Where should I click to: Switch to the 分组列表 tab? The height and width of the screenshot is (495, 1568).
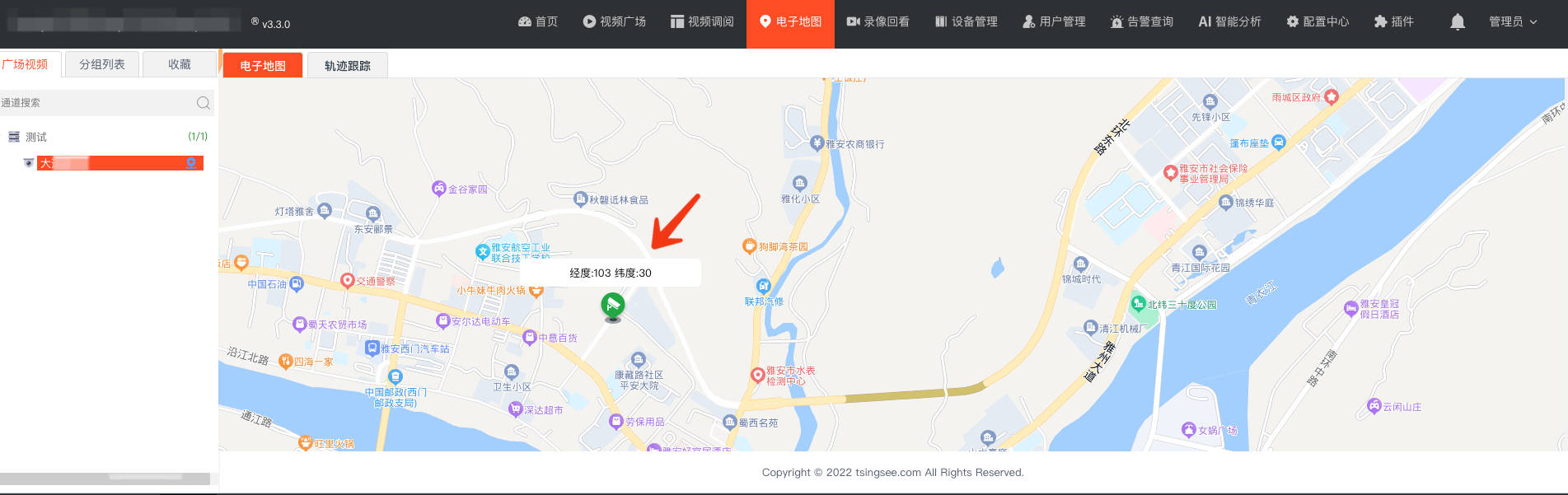(102, 64)
